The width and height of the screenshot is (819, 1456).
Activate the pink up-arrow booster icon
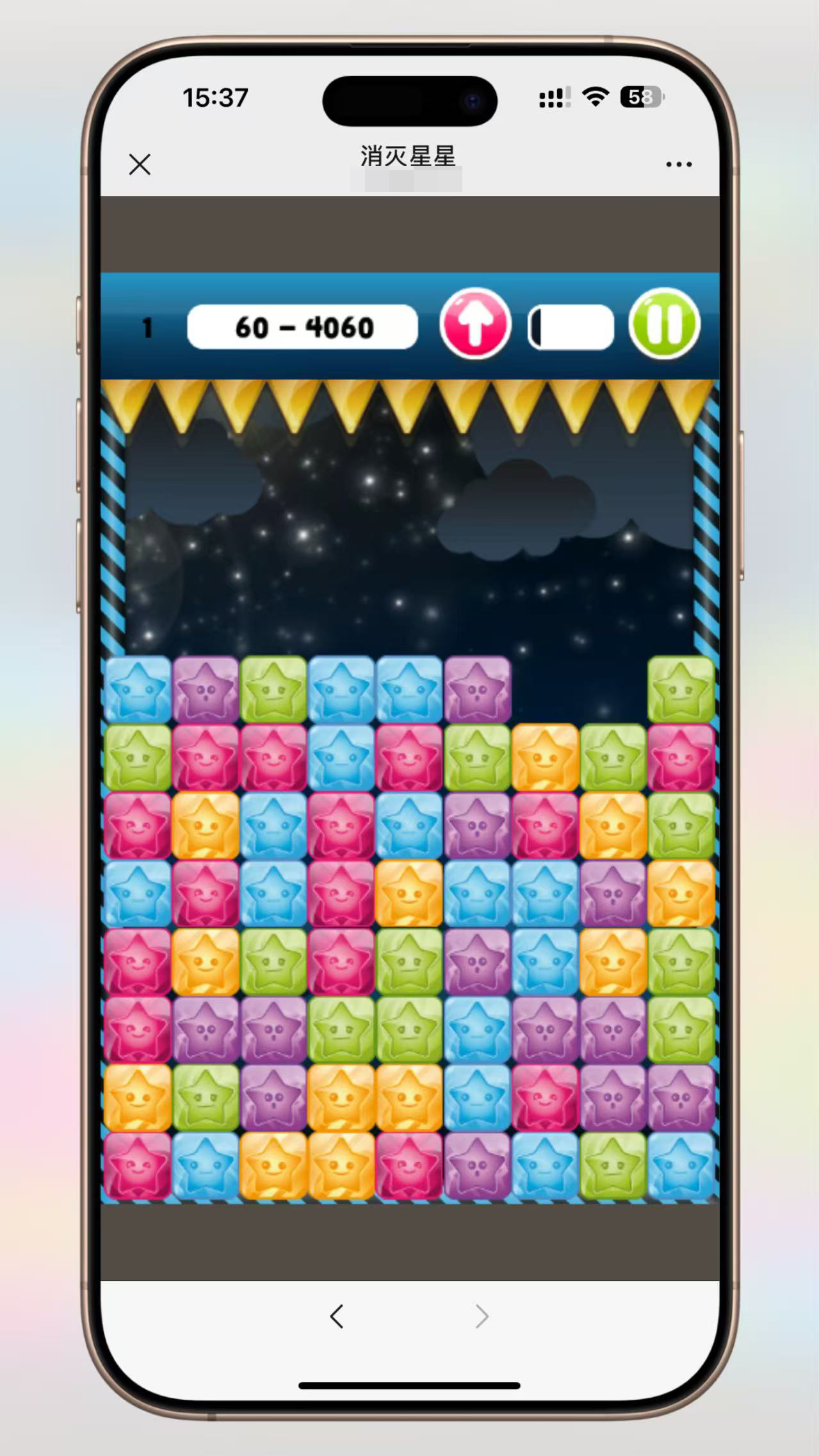pos(474,325)
